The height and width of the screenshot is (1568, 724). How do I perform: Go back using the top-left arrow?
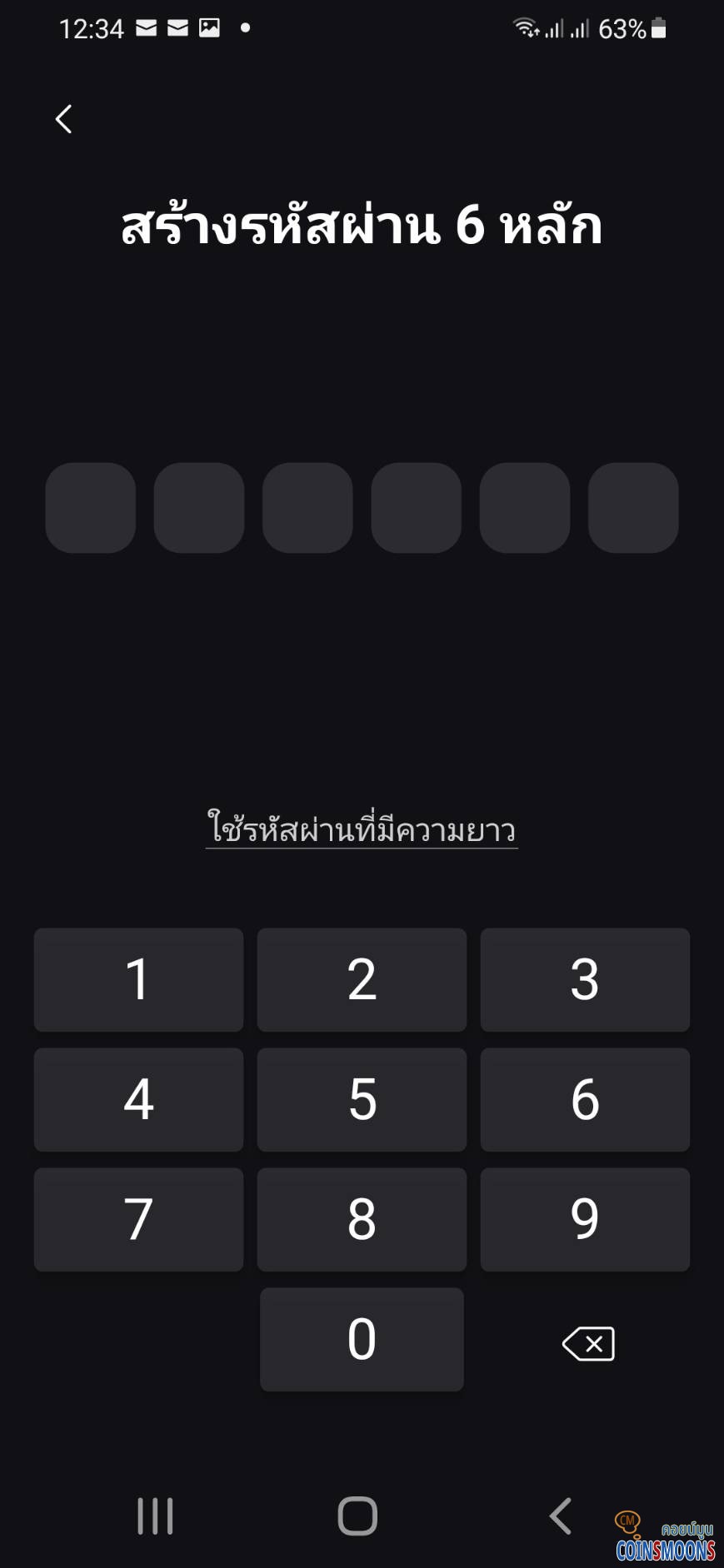(x=64, y=119)
